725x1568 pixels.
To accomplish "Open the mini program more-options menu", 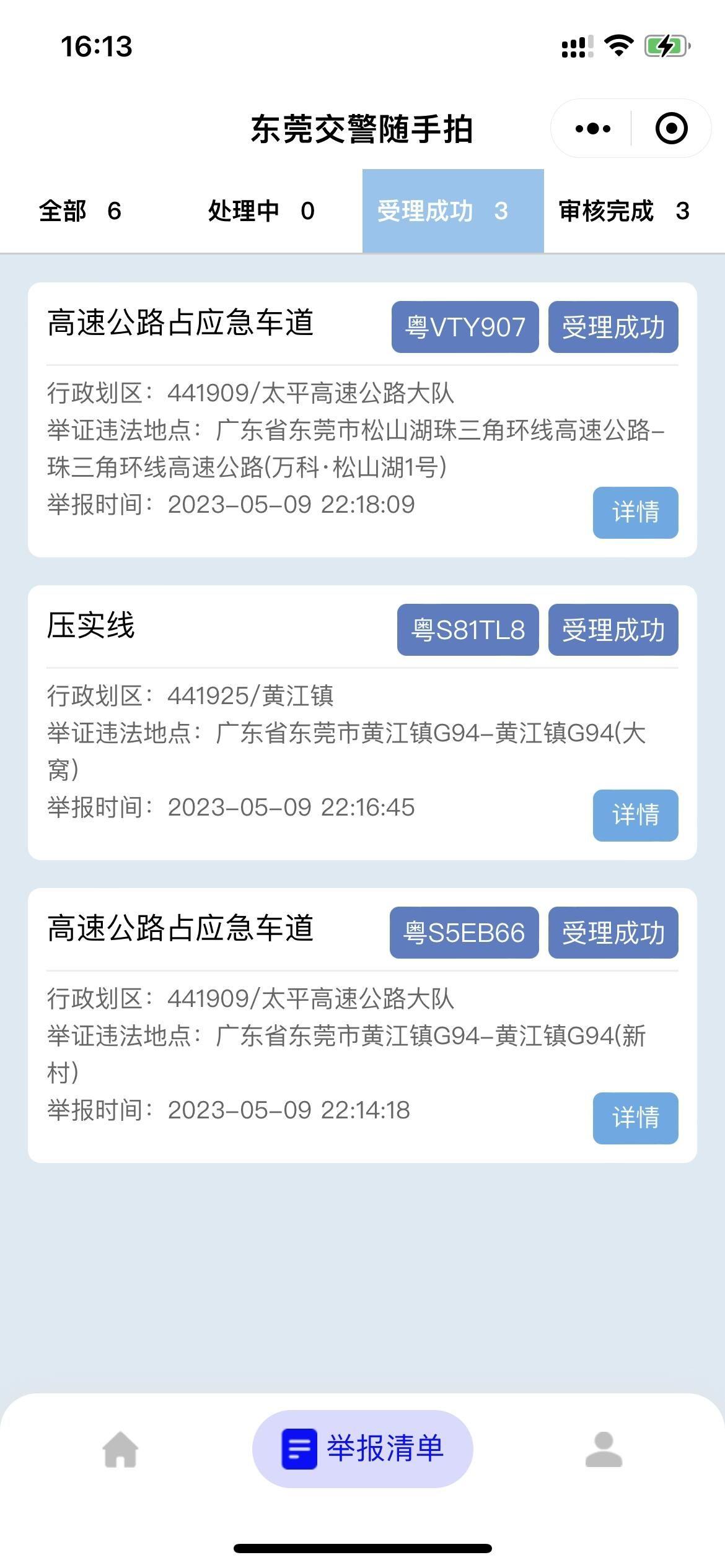I will tap(593, 129).
